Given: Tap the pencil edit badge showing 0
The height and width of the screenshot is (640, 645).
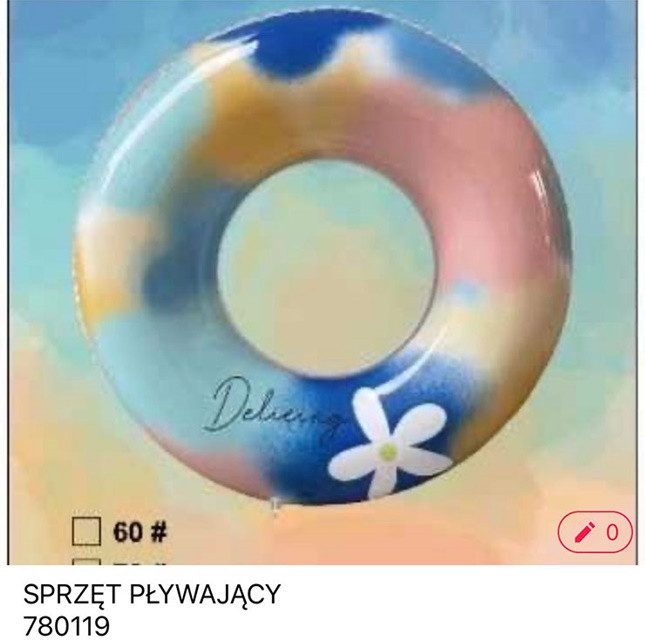Looking at the screenshot, I should click(595, 532).
